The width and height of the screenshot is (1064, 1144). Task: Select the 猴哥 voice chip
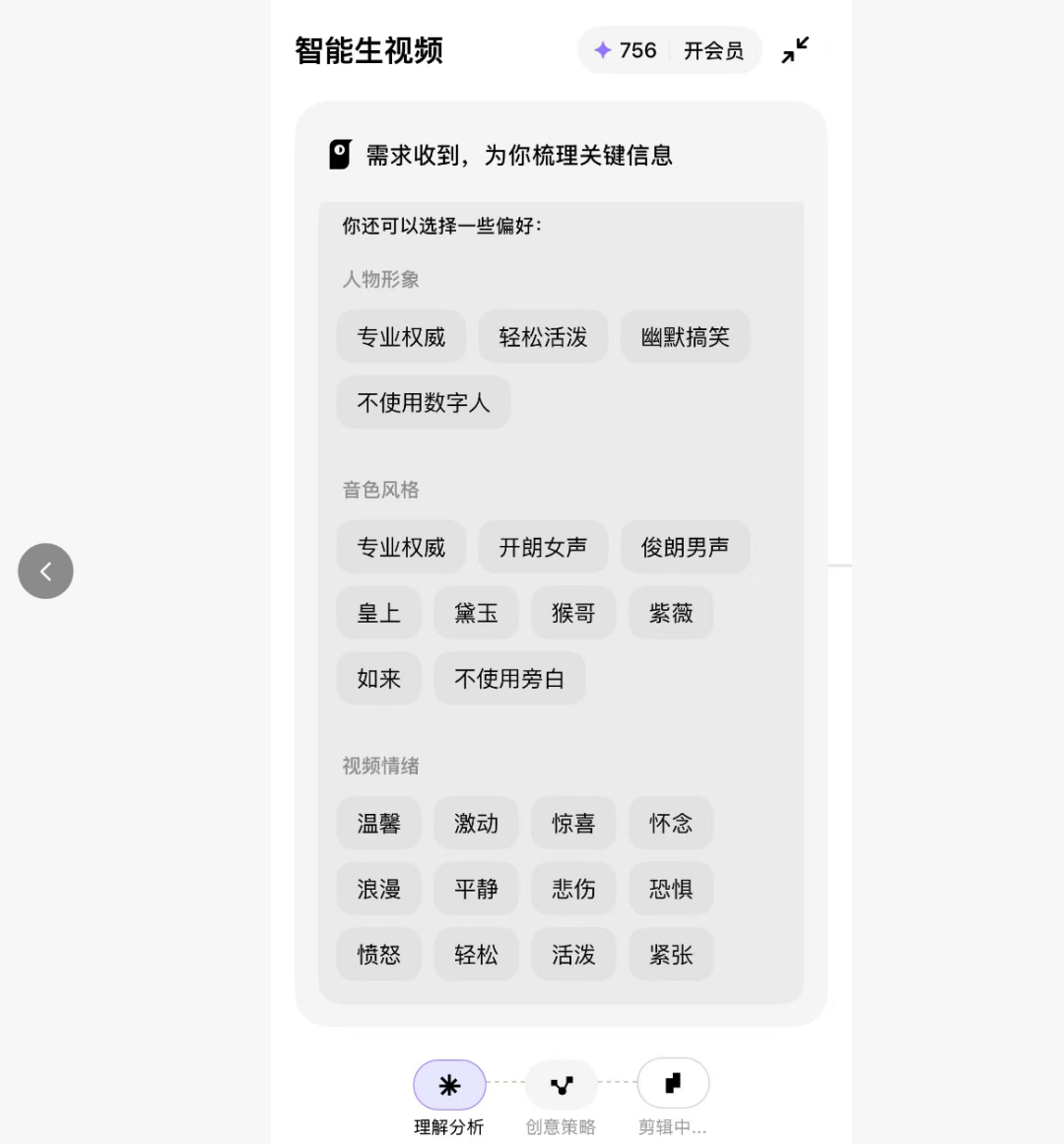573,613
